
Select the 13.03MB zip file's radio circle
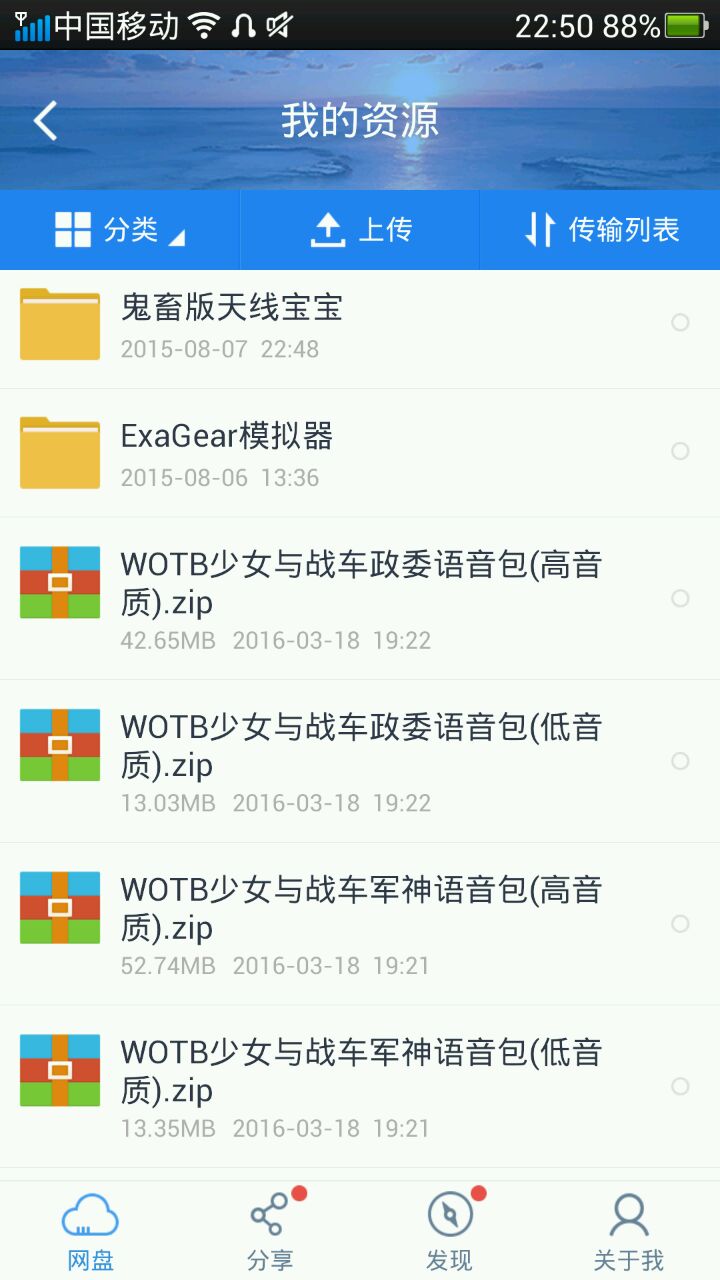coord(680,761)
